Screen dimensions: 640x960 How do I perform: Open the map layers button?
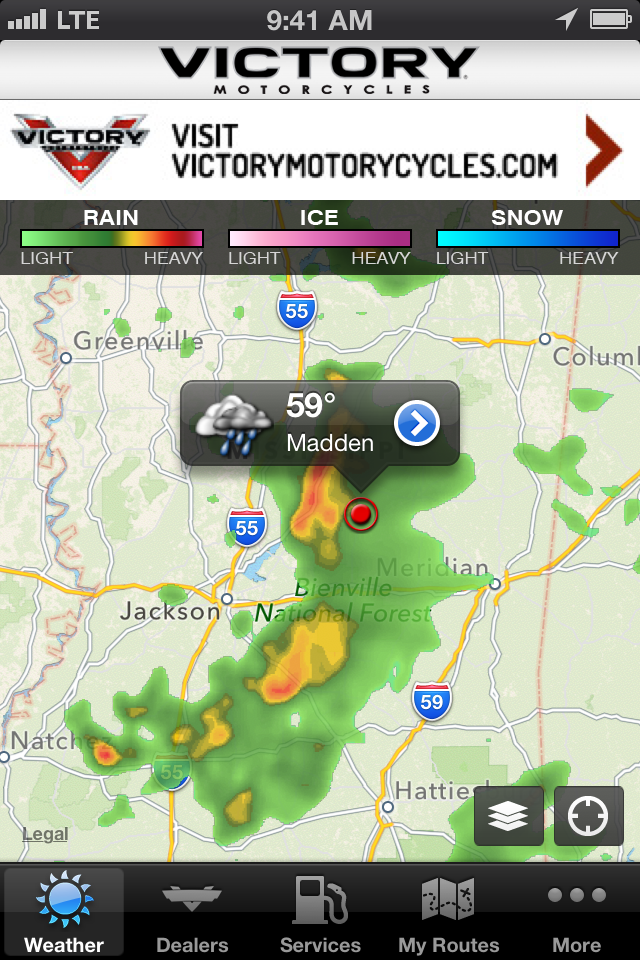509,816
